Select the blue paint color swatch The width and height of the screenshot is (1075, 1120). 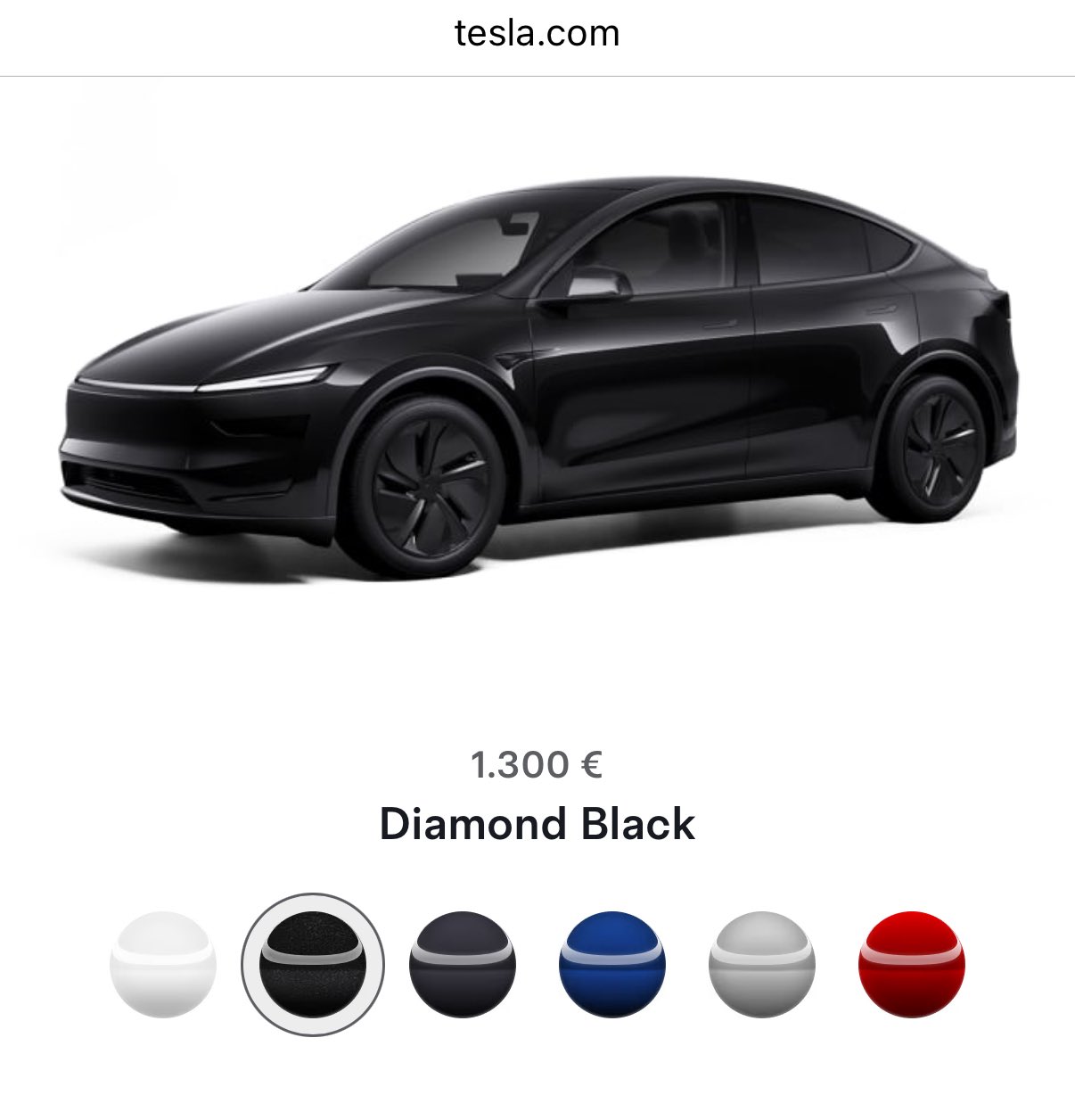pos(612,964)
